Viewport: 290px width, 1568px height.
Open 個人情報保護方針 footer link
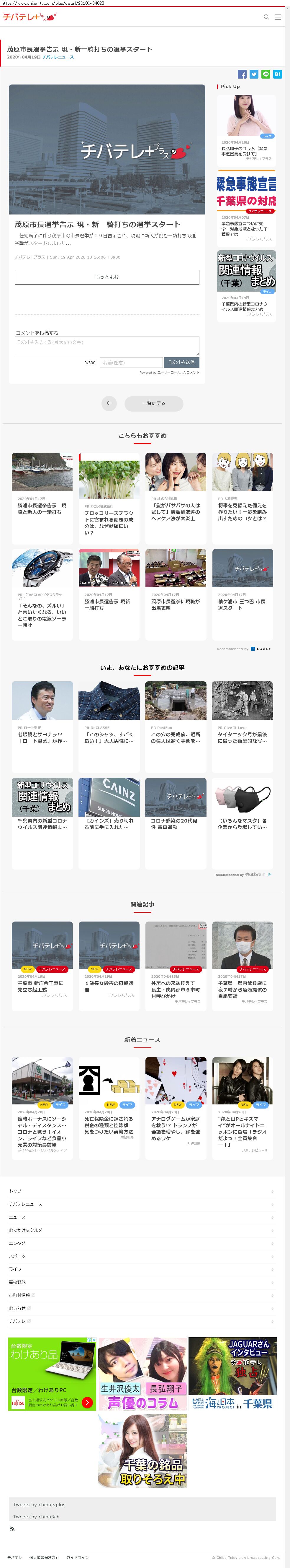click(44, 1557)
